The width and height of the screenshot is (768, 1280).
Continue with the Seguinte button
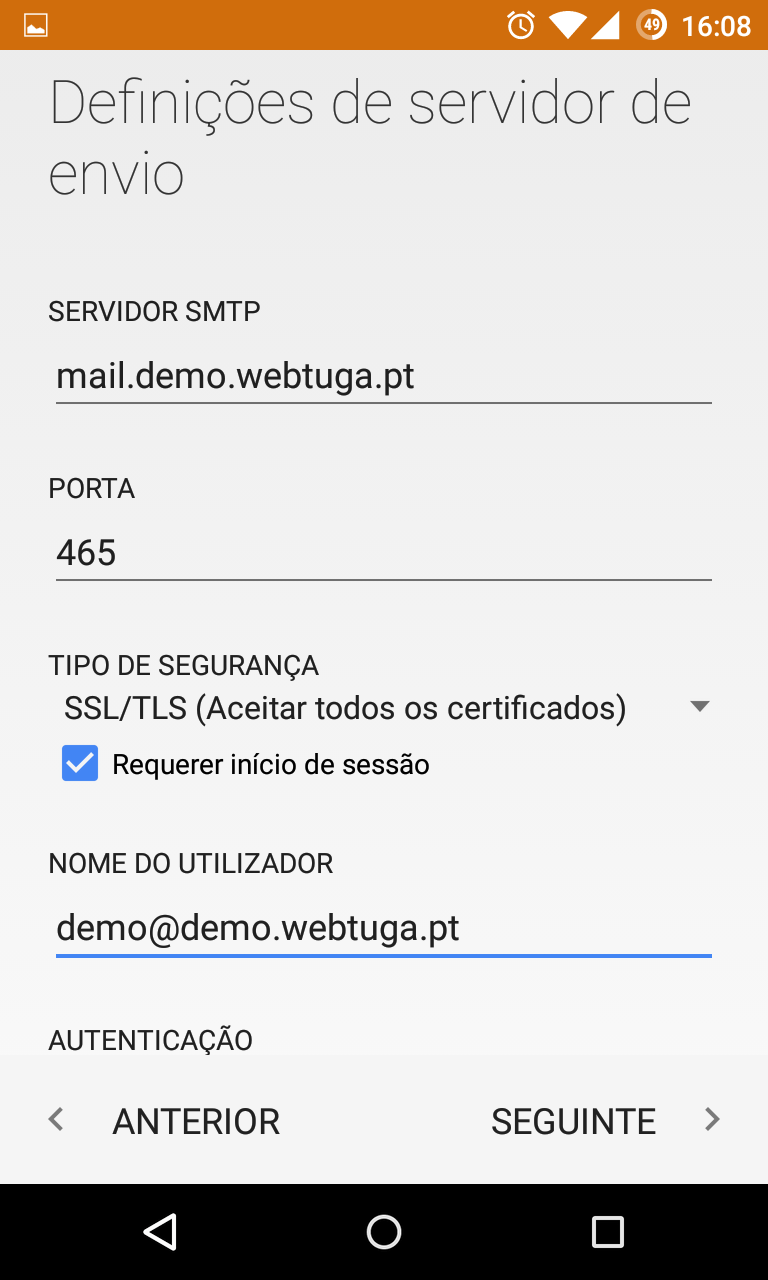(604, 1121)
